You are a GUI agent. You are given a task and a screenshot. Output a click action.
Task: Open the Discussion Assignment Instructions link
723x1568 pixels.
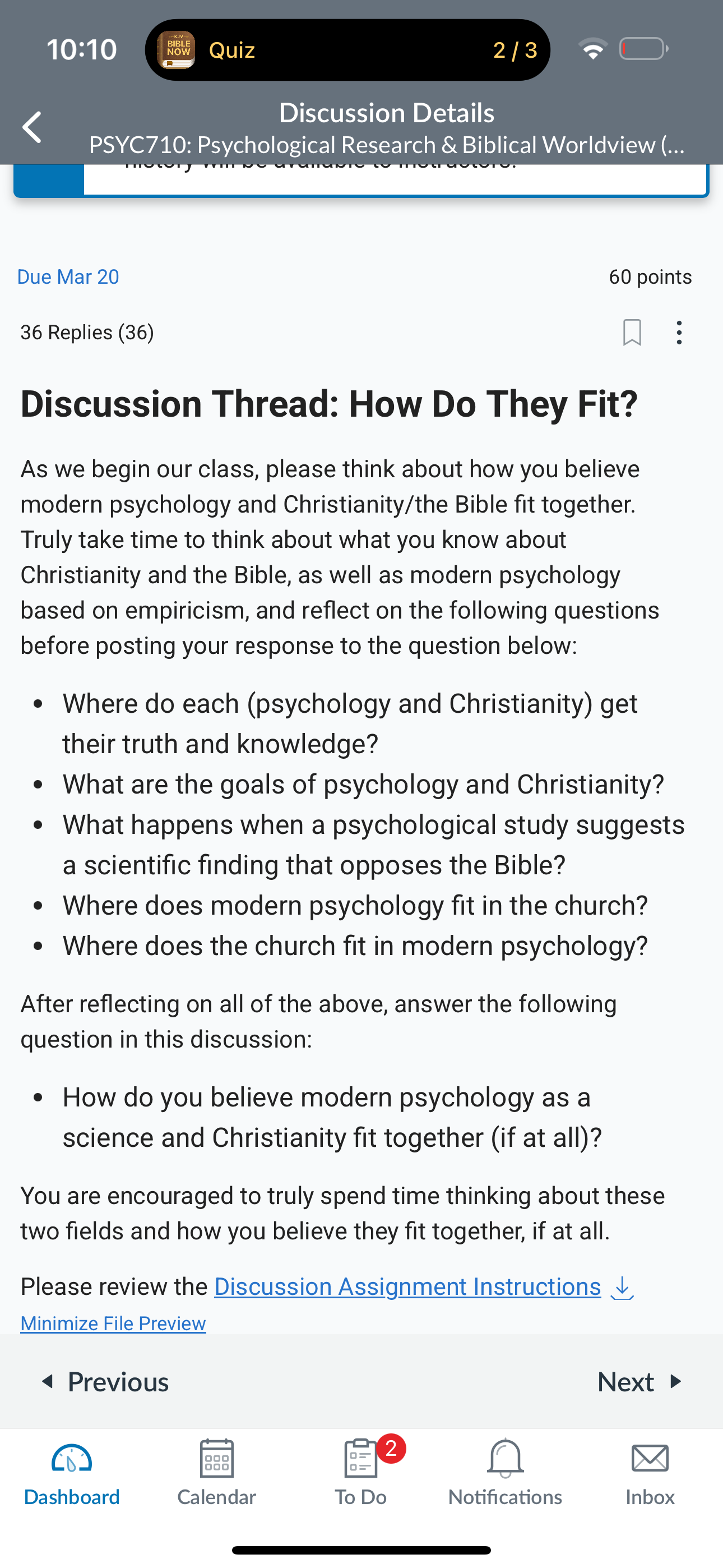407,1286
